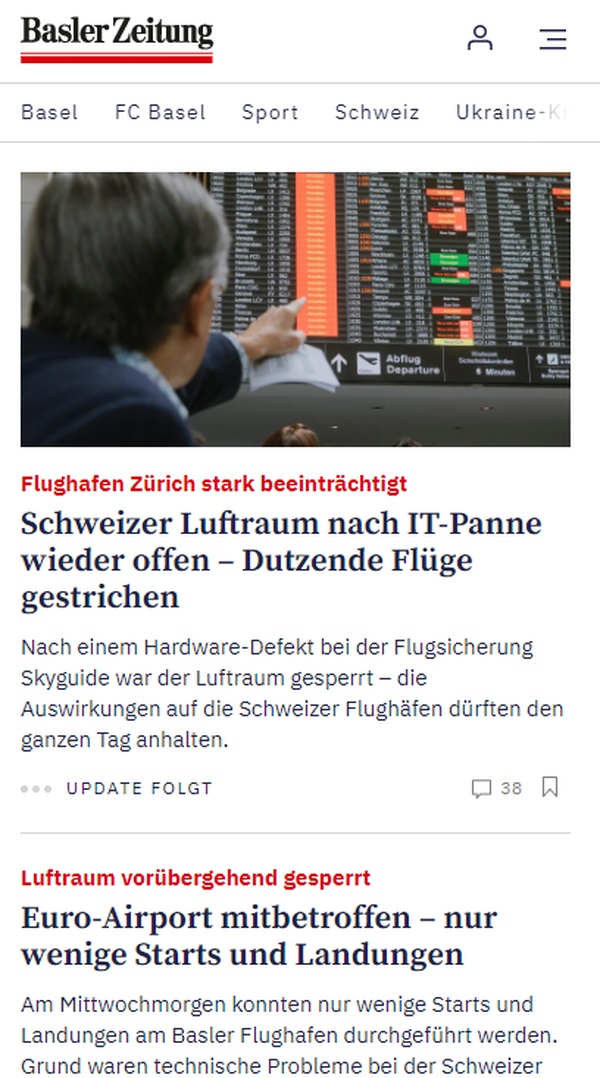
Task: Switch to the Basel section
Action: 49,112
